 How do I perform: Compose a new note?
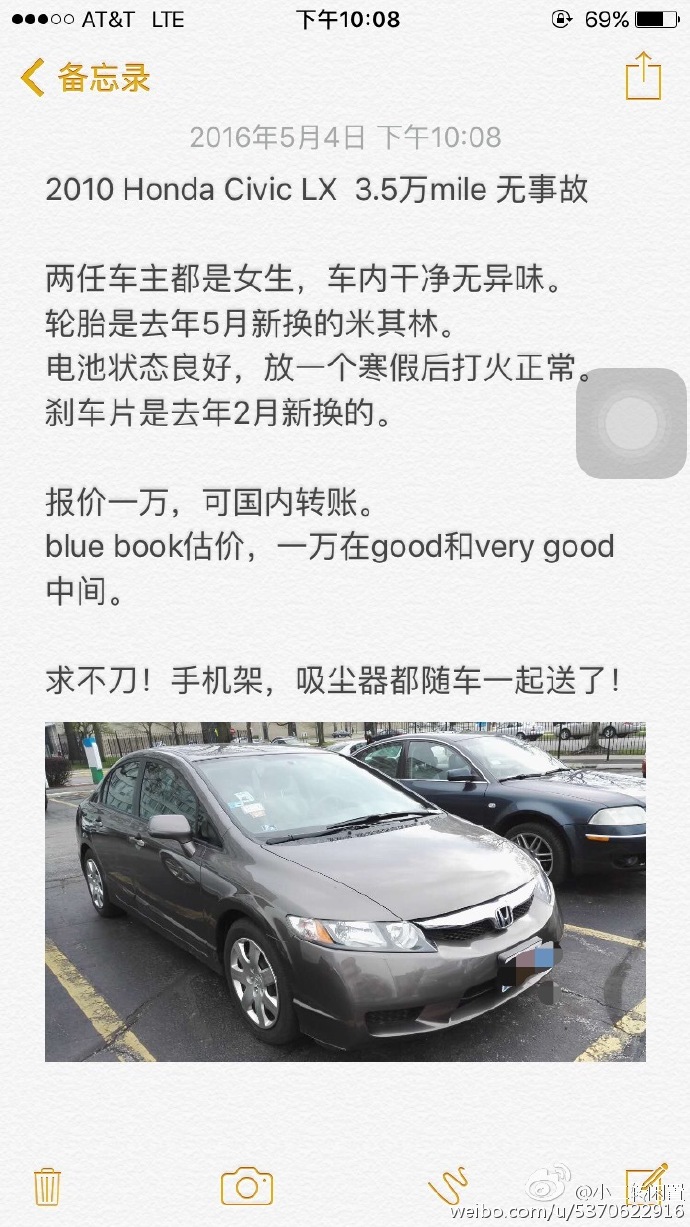pyautogui.click(x=646, y=1182)
